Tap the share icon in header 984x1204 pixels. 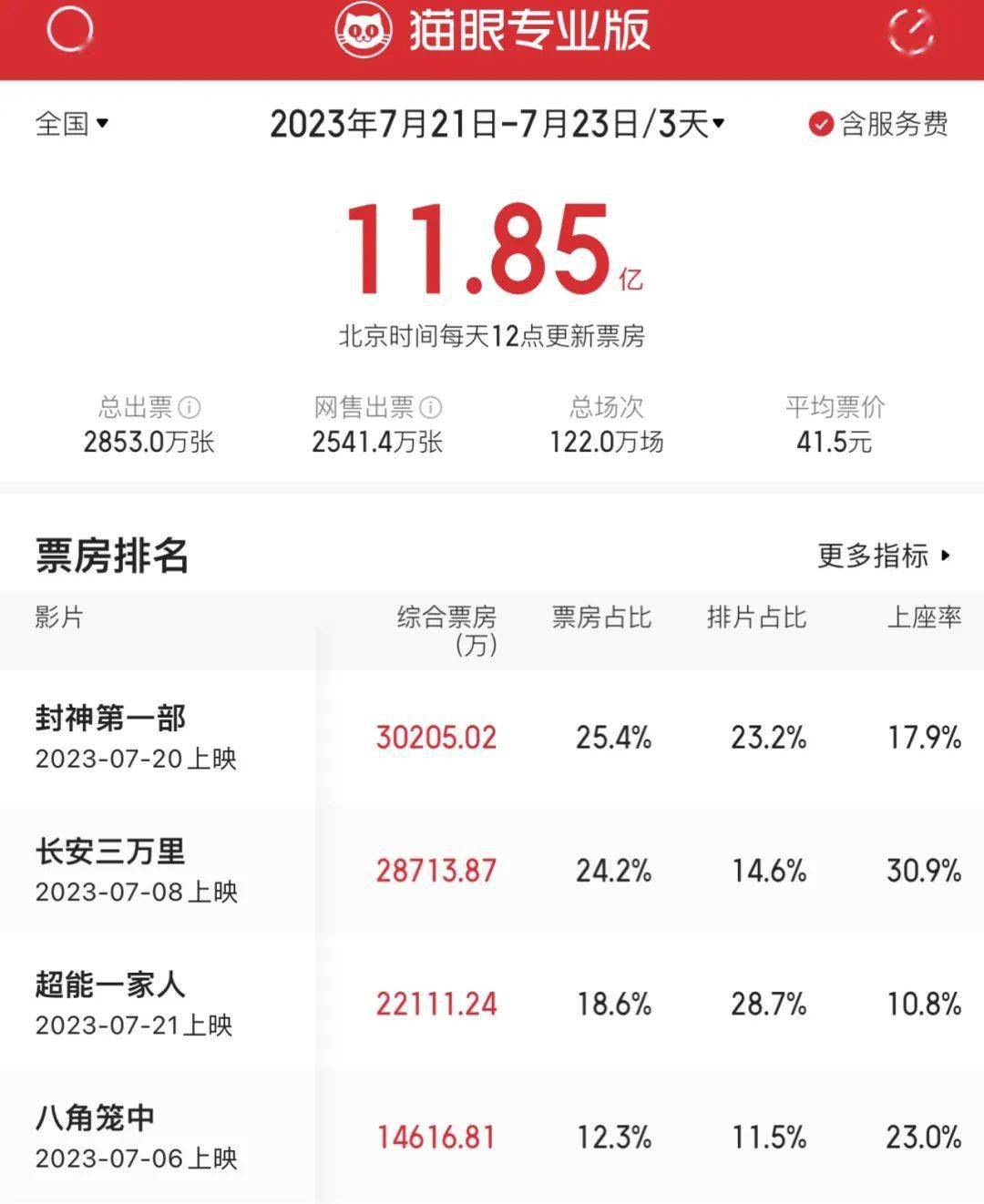(910, 31)
